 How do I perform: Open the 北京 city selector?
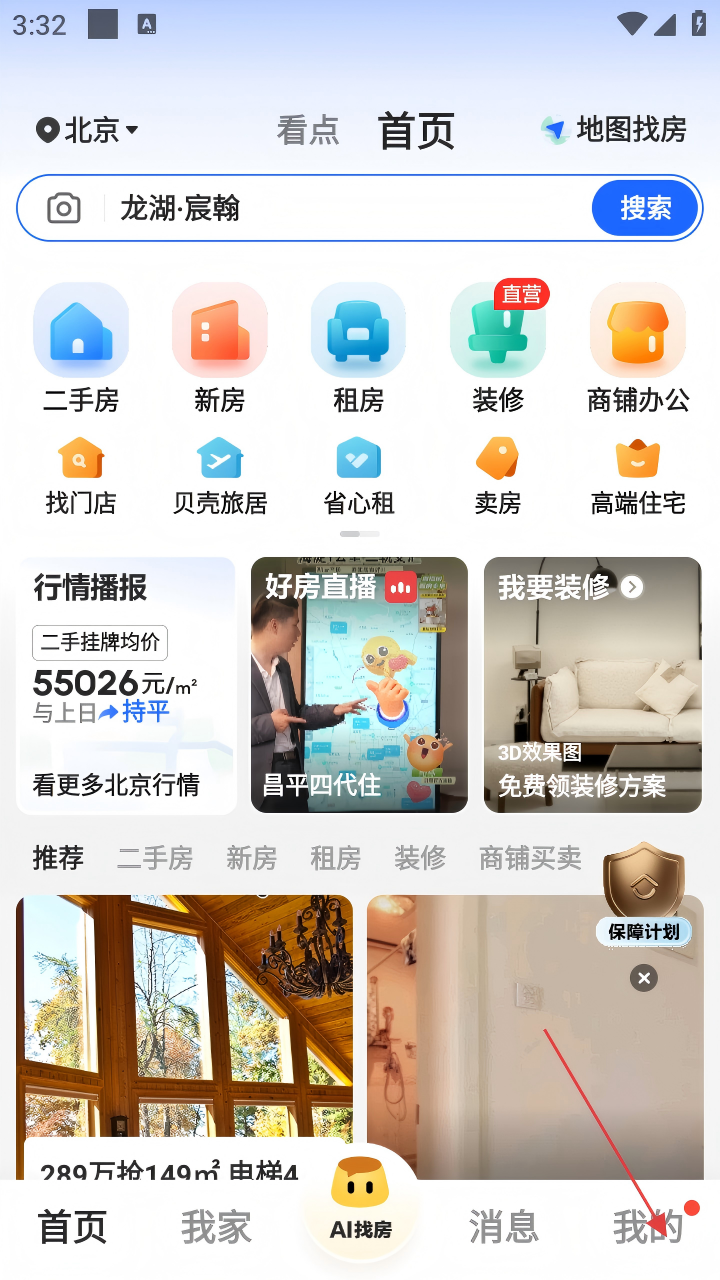(88, 130)
